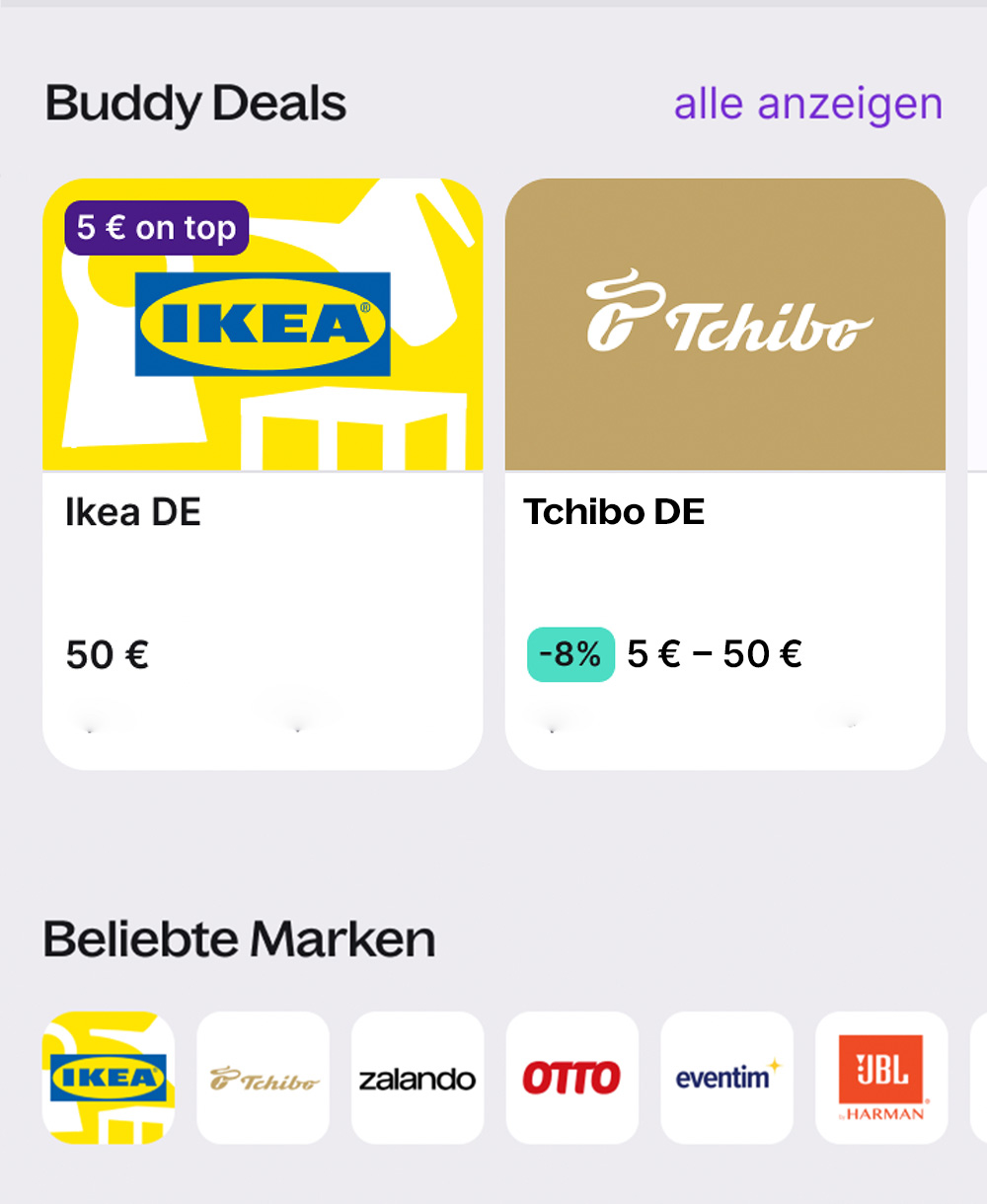987x1204 pixels.
Task: Click the JBL by Harman brand icon
Action: pyautogui.click(x=881, y=1078)
